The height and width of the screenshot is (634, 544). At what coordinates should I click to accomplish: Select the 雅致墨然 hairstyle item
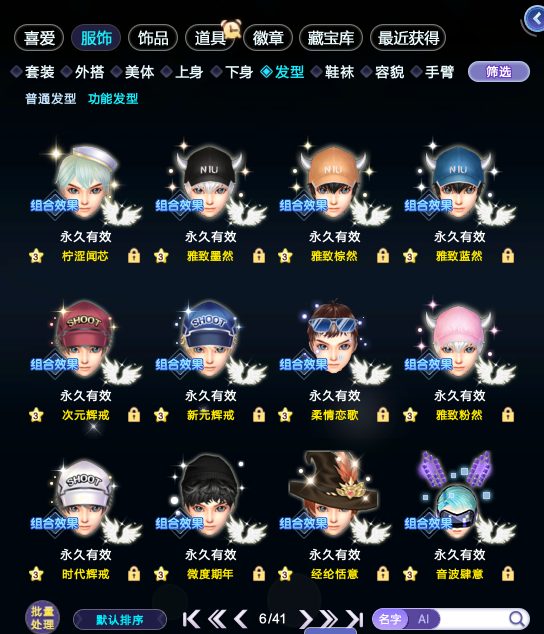210,198
